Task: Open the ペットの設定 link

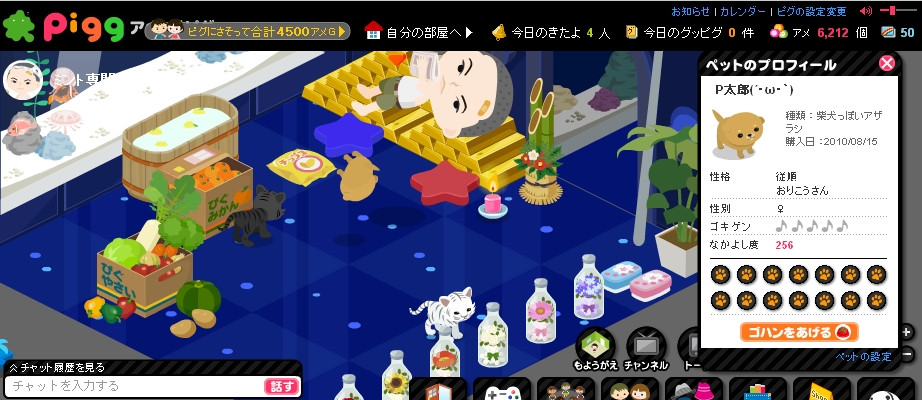Action: [x=863, y=357]
